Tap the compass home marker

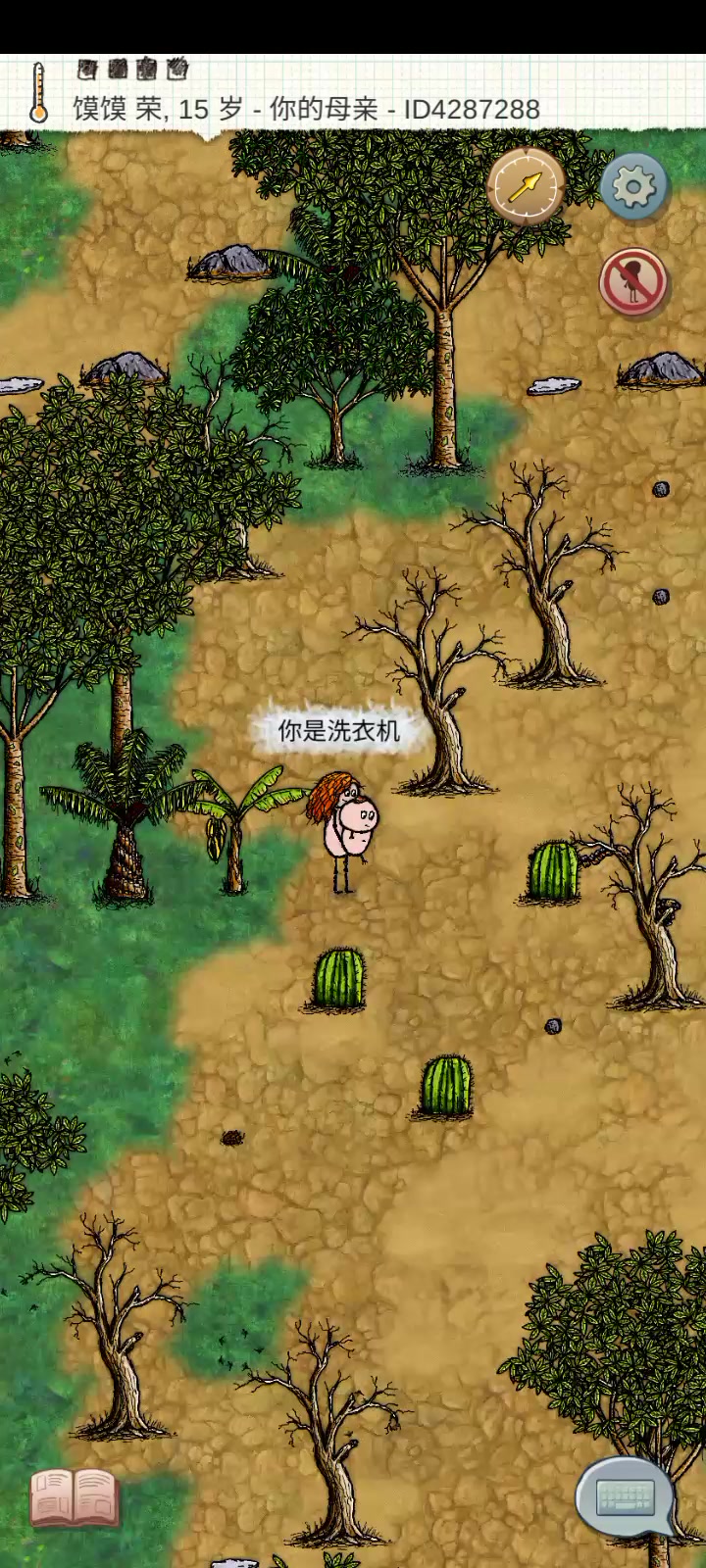click(527, 185)
